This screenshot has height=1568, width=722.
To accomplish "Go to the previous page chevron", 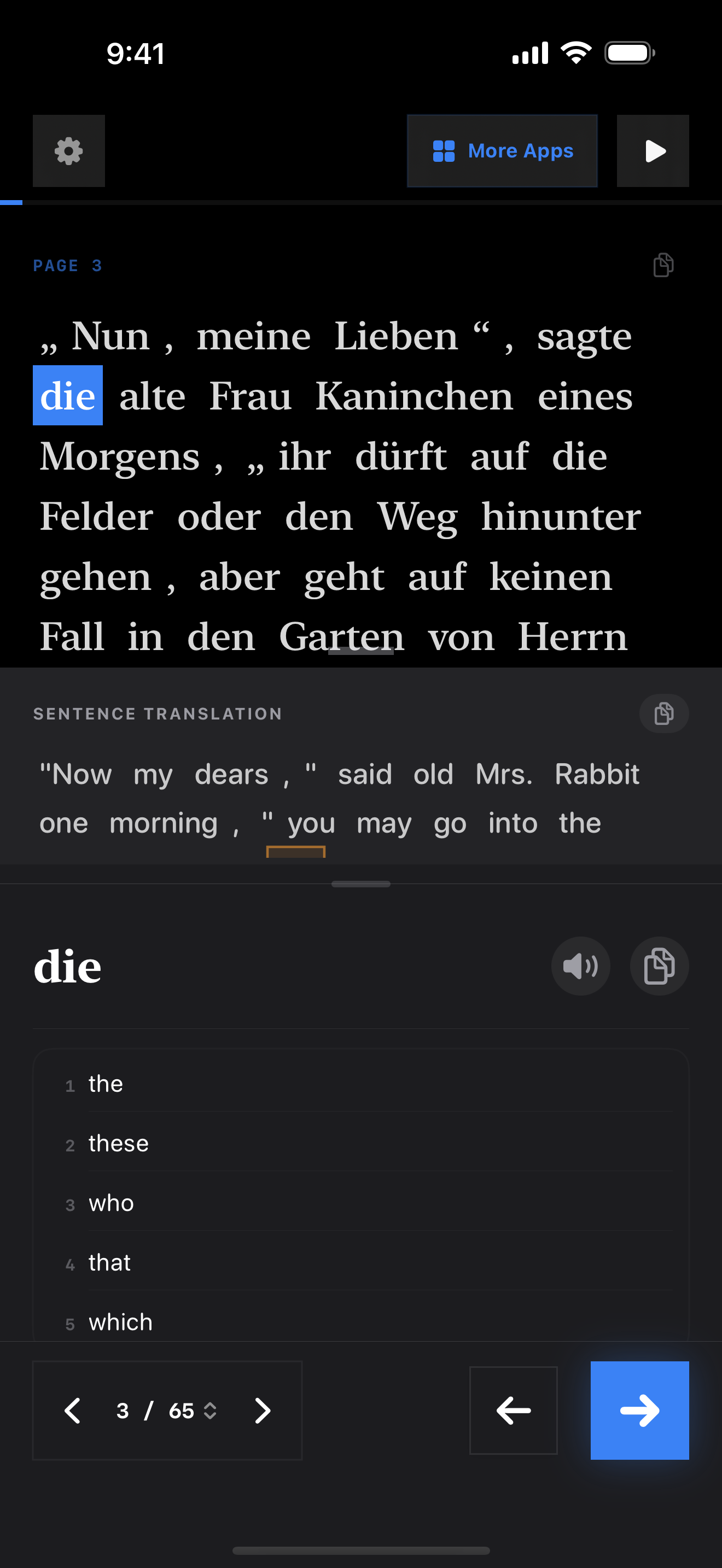I will click(x=73, y=1411).
